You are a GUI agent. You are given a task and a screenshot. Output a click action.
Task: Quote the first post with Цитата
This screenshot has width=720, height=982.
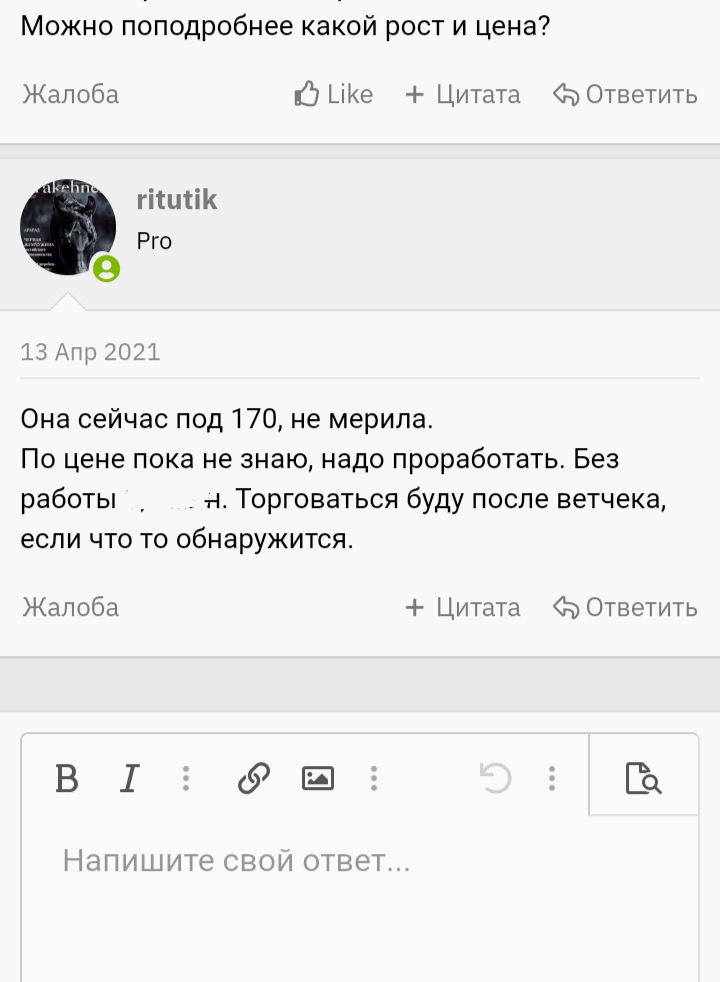(x=463, y=95)
